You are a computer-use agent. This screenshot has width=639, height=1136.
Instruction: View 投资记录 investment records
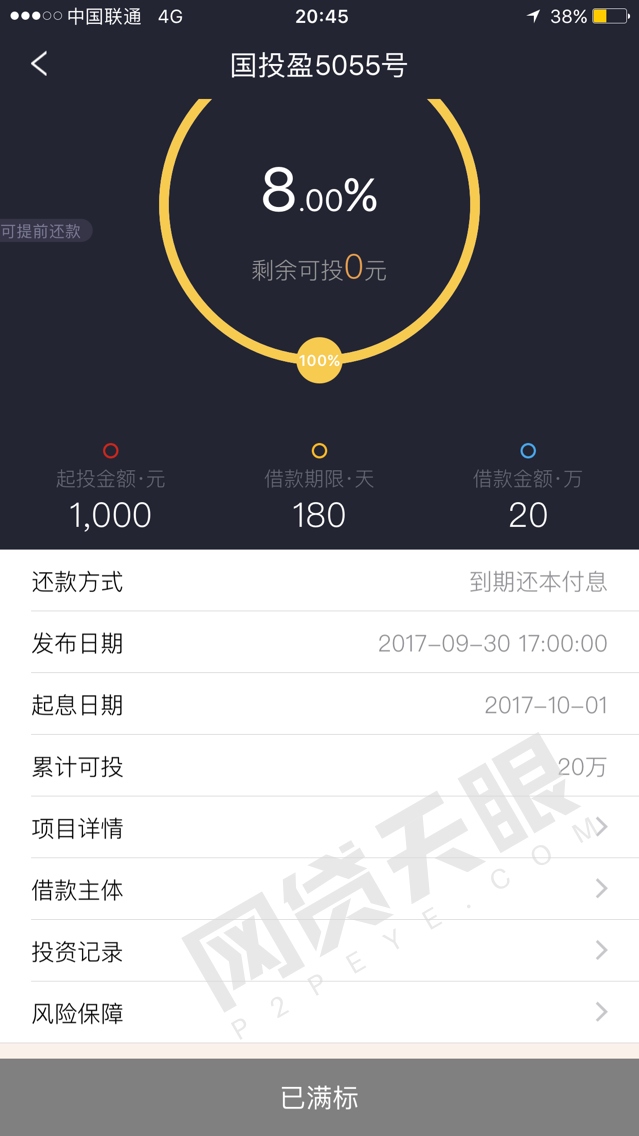[x=319, y=951]
